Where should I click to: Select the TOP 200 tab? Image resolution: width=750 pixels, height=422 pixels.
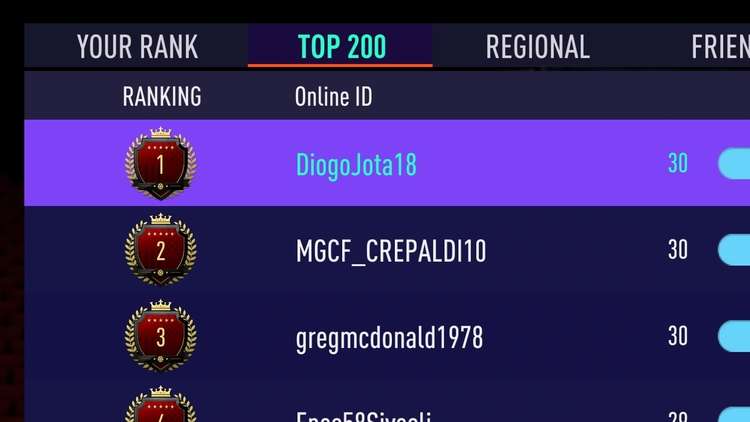click(341, 46)
